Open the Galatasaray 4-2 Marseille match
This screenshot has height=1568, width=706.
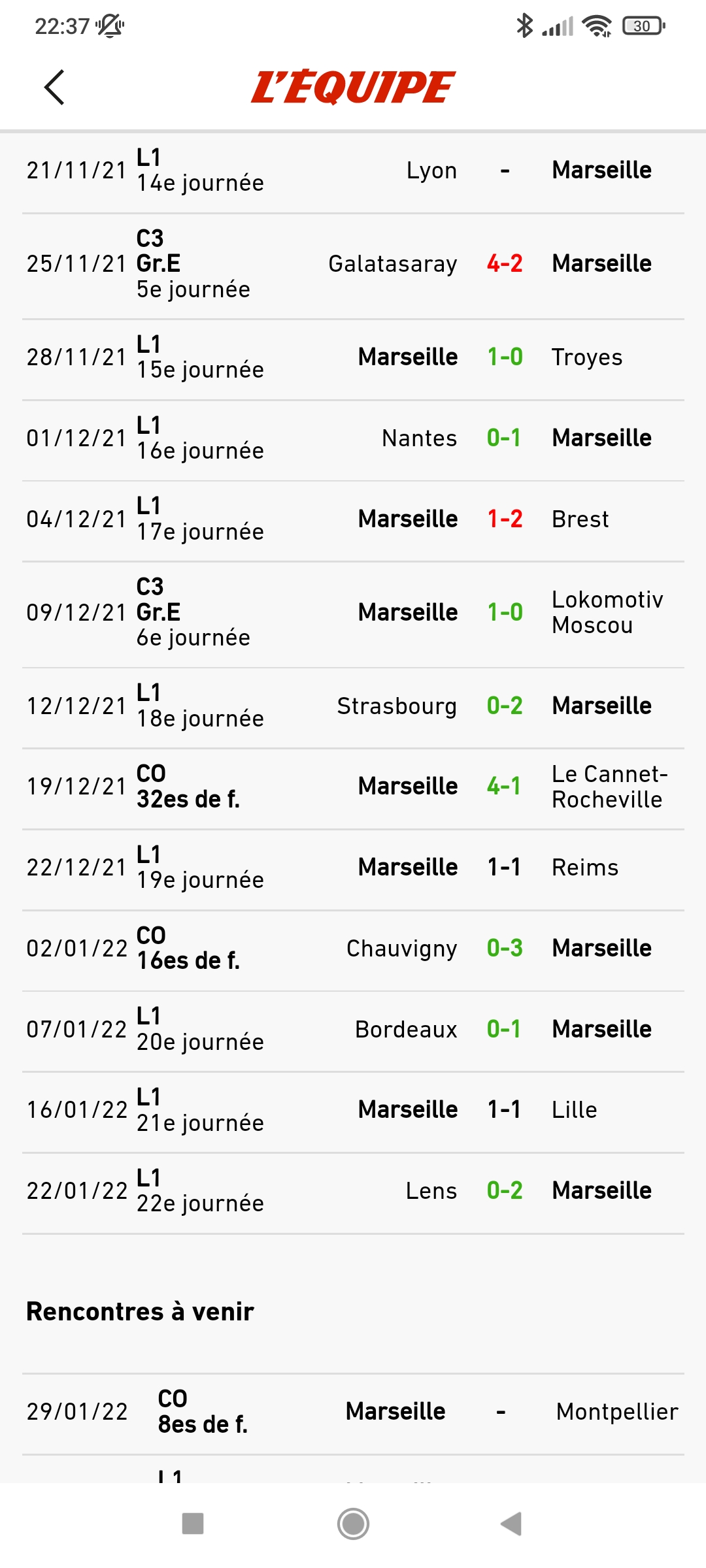(353, 266)
